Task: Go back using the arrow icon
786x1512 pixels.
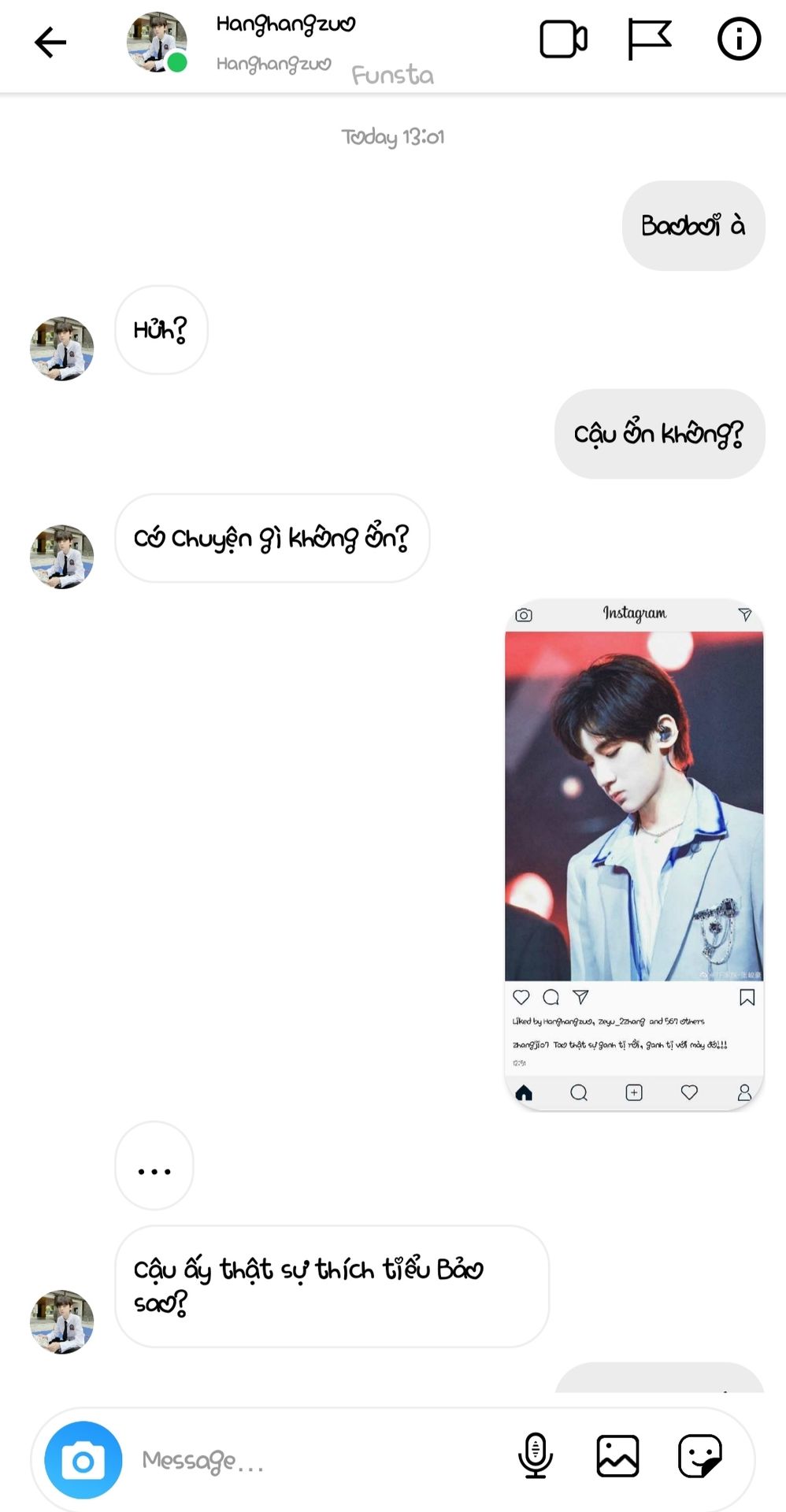Action: coord(50,42)
